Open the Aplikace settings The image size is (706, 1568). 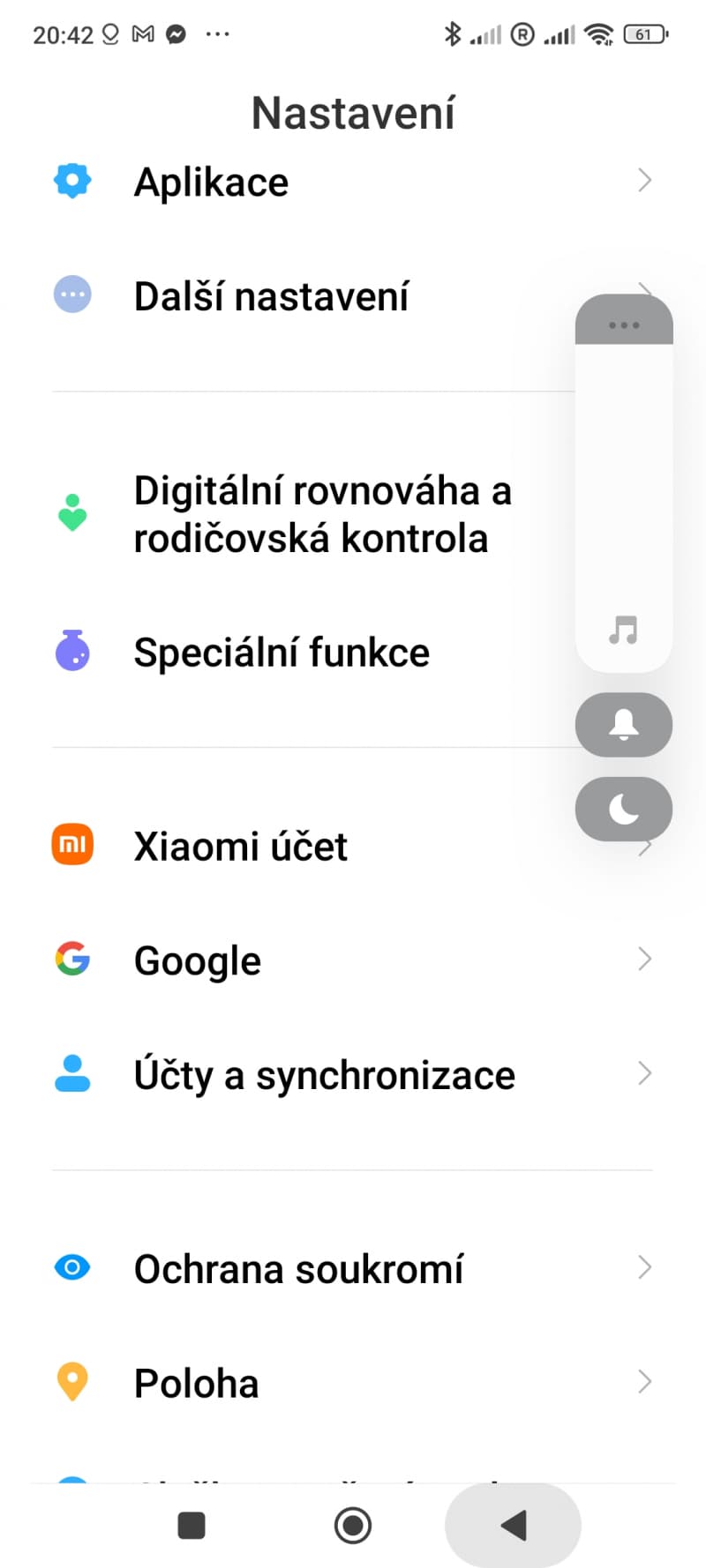353,182
